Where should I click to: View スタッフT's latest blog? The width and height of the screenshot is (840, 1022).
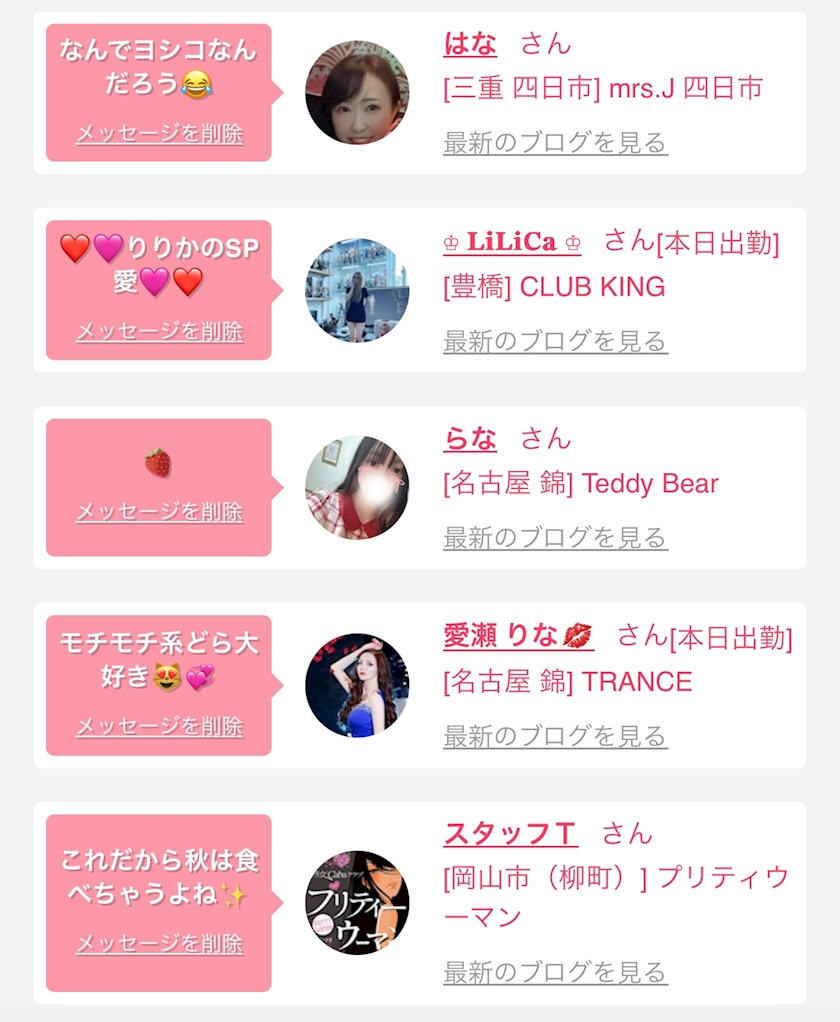(x=555, y=972)
